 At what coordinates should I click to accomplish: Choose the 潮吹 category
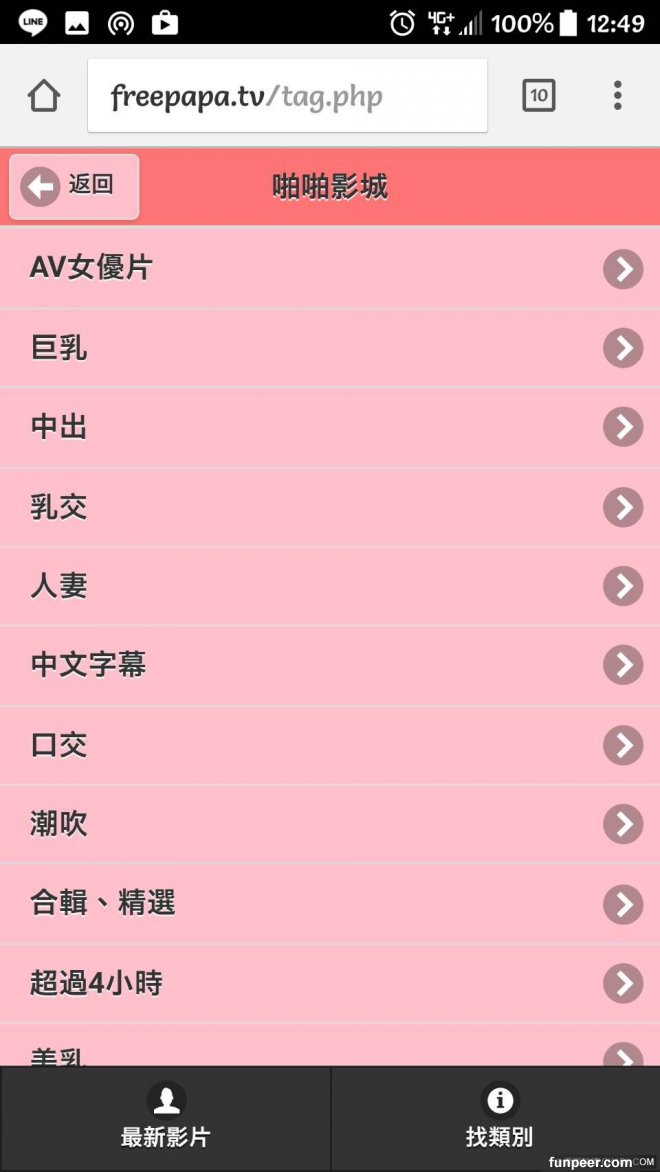(330, 824)
